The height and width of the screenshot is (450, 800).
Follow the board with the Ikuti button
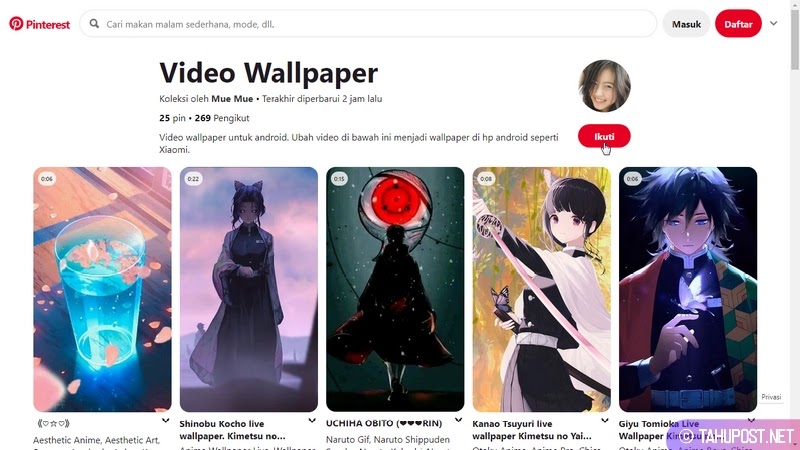[x=604, y=136]
